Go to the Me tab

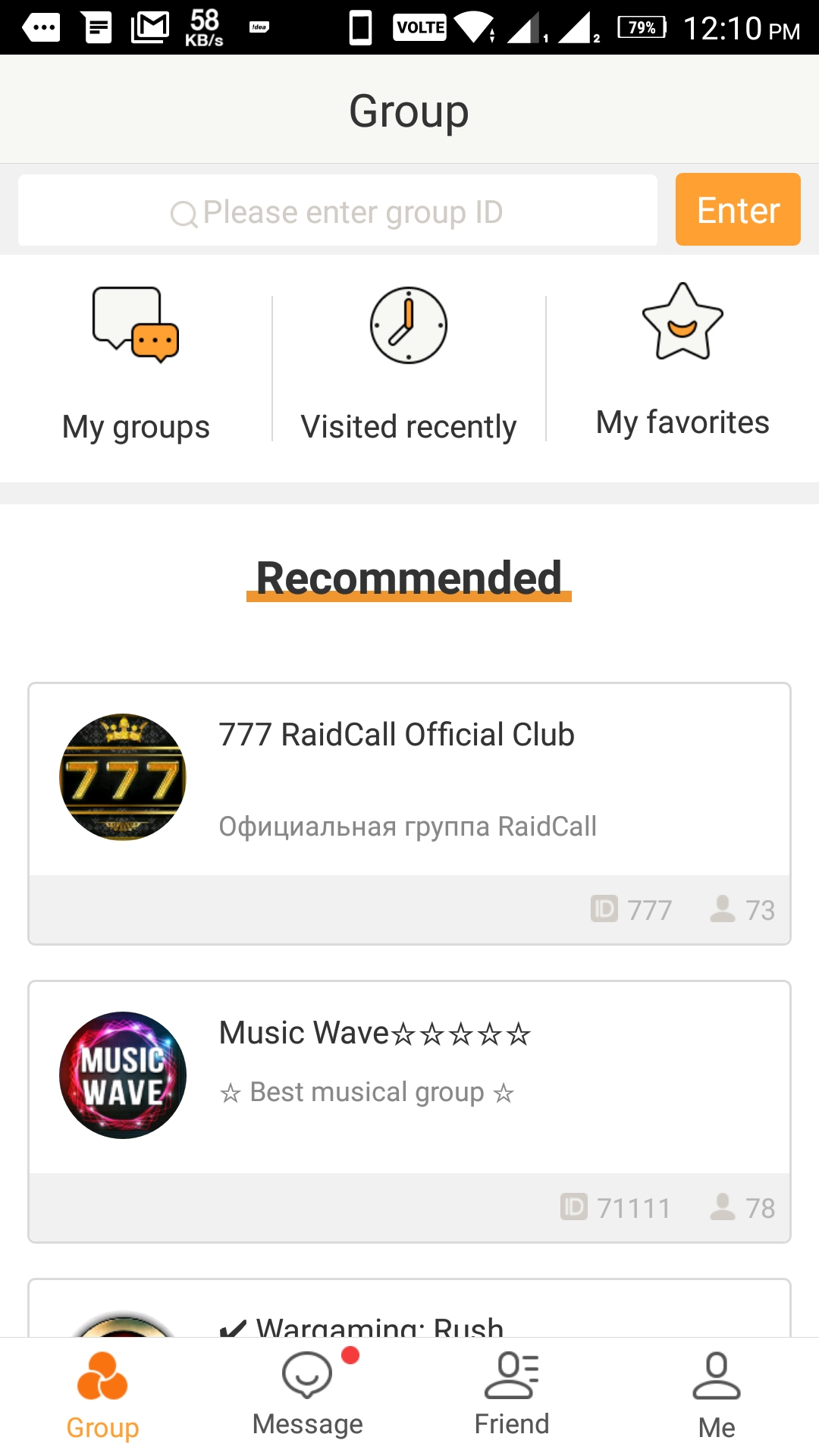pyautogui.click(x=716, y=1395)
